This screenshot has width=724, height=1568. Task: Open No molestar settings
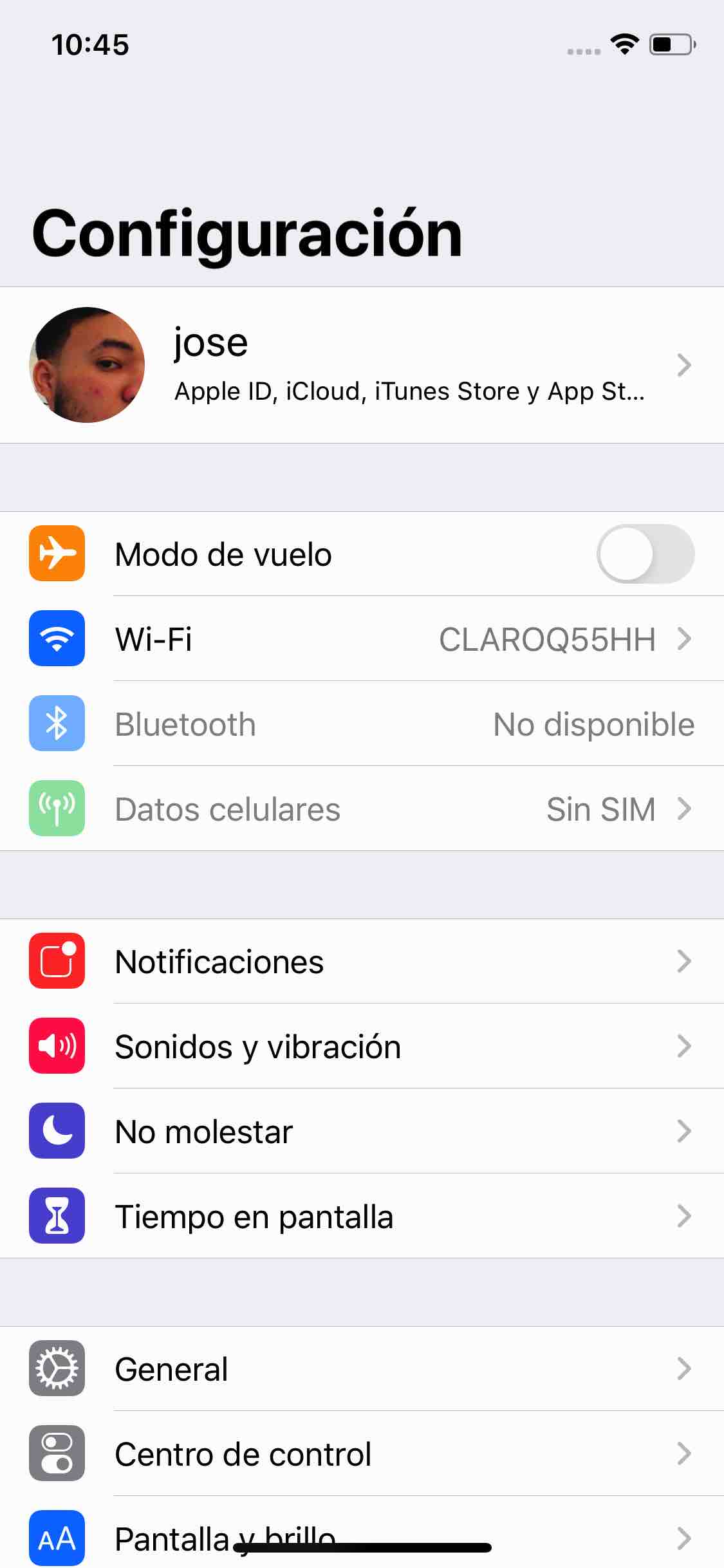click(x=362, y=1132)
